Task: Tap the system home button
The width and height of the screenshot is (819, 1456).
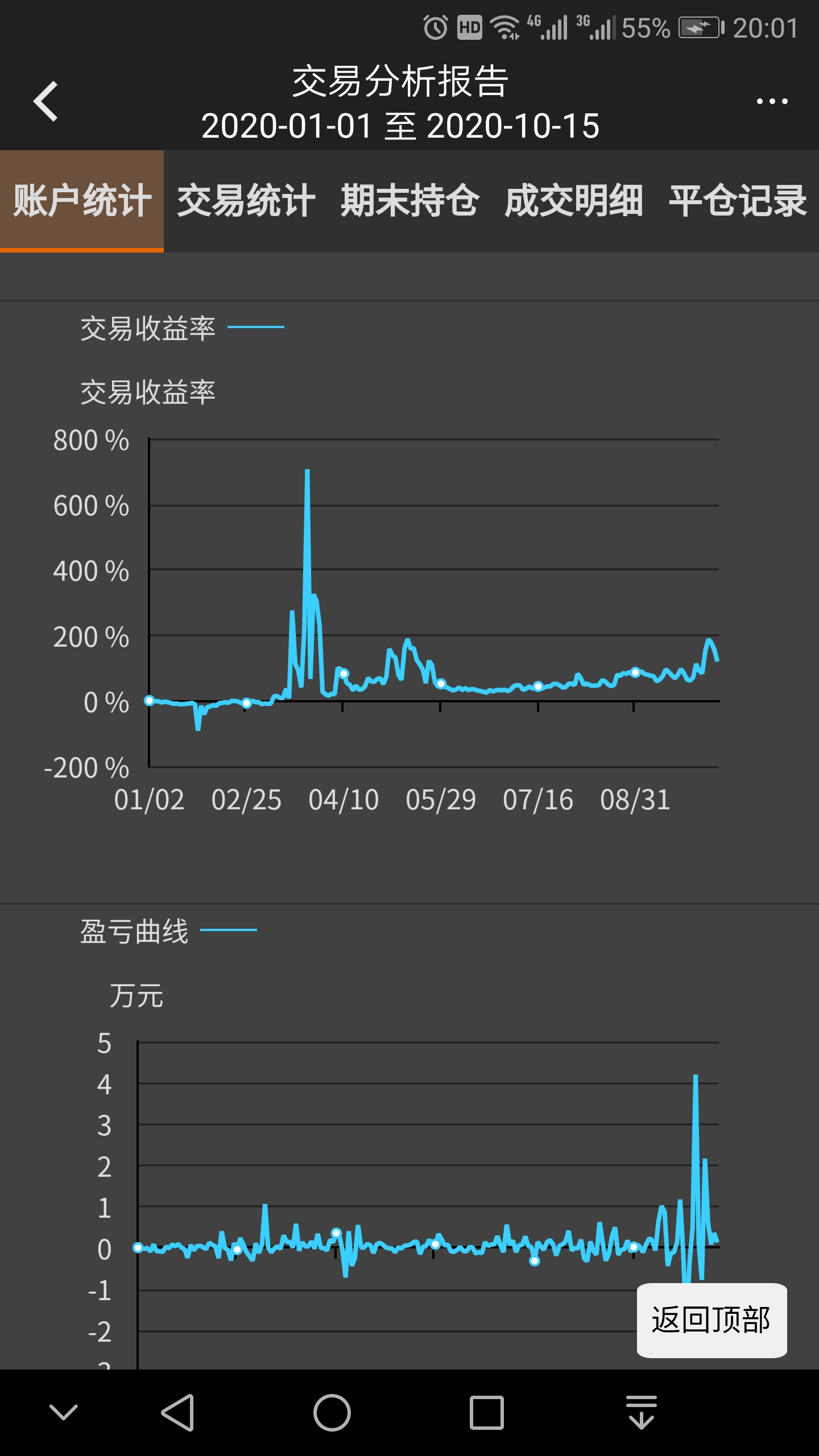Action: point(332,1412)
